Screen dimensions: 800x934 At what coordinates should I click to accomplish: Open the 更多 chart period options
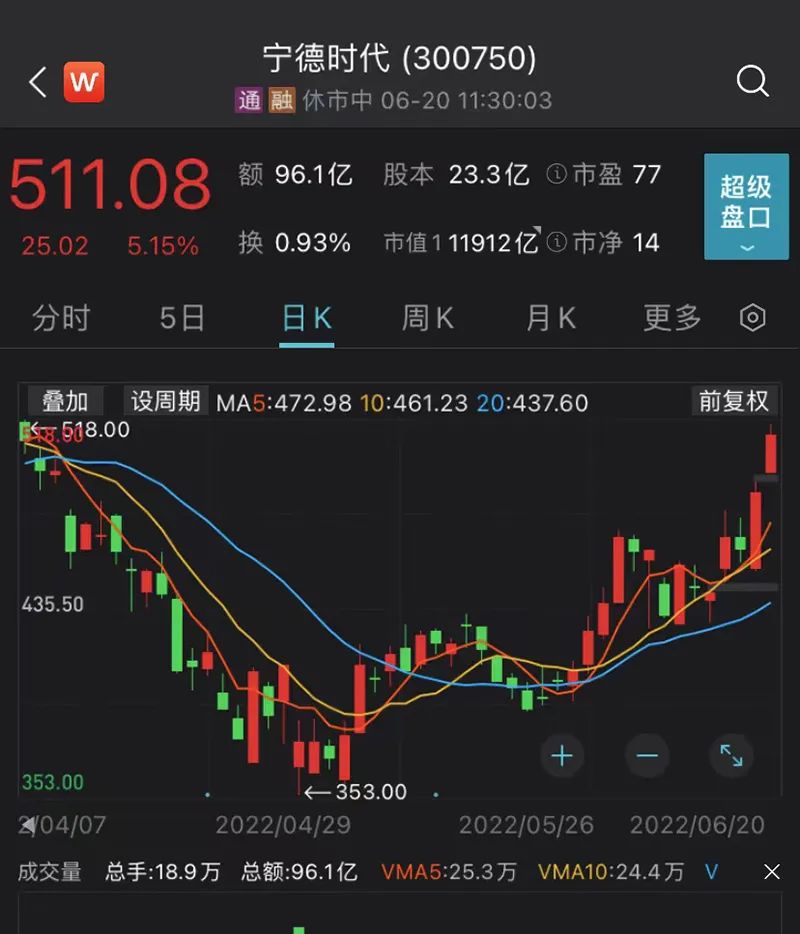point(672,318)
